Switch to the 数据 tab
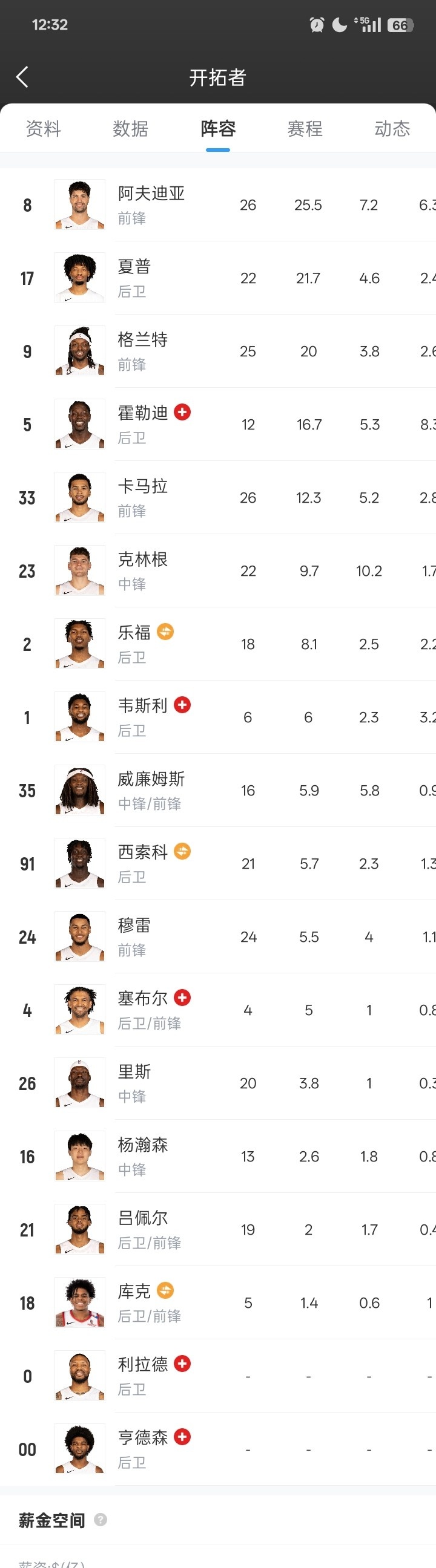Screen dimensions: 436x1568 click(130, 128)
